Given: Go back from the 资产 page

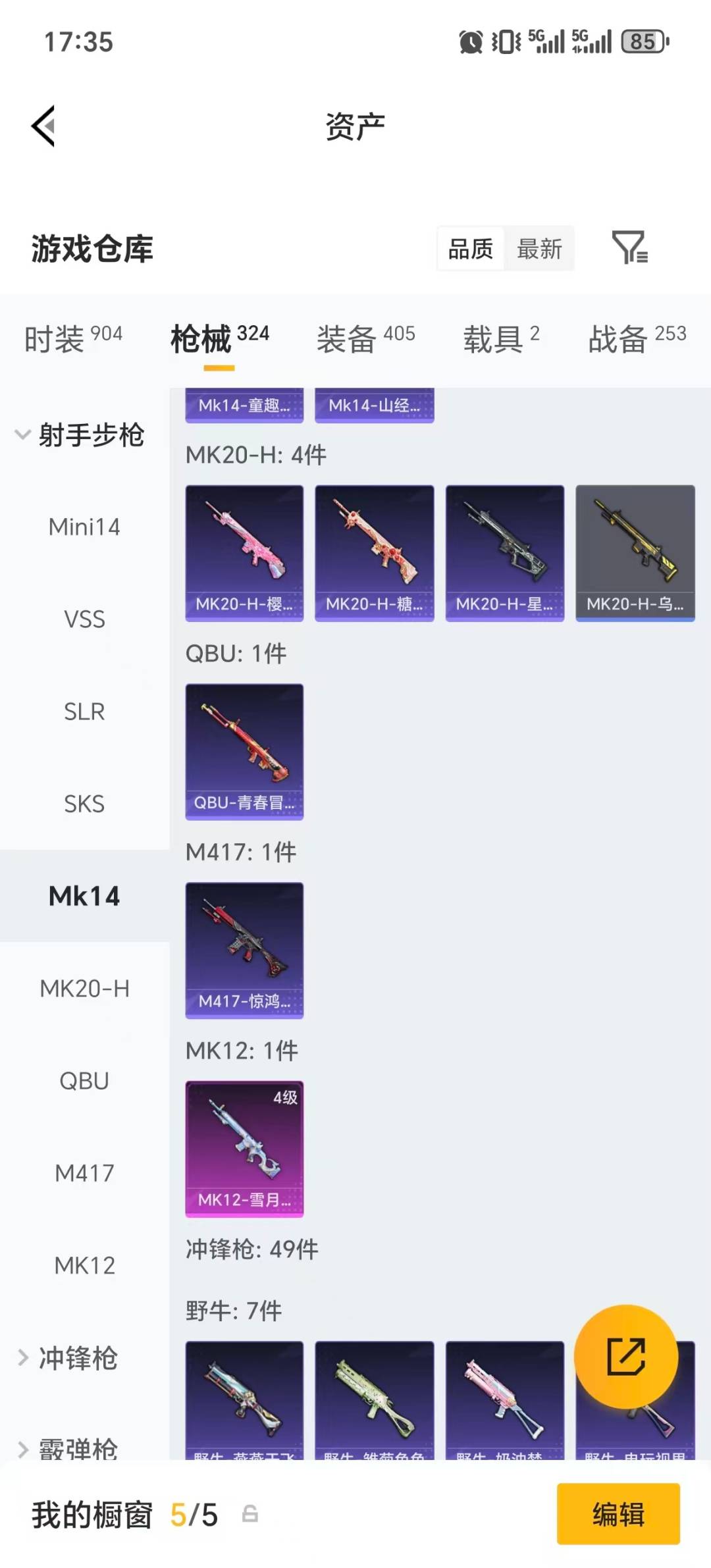Looking at the screenshot, I should (44, 126).
